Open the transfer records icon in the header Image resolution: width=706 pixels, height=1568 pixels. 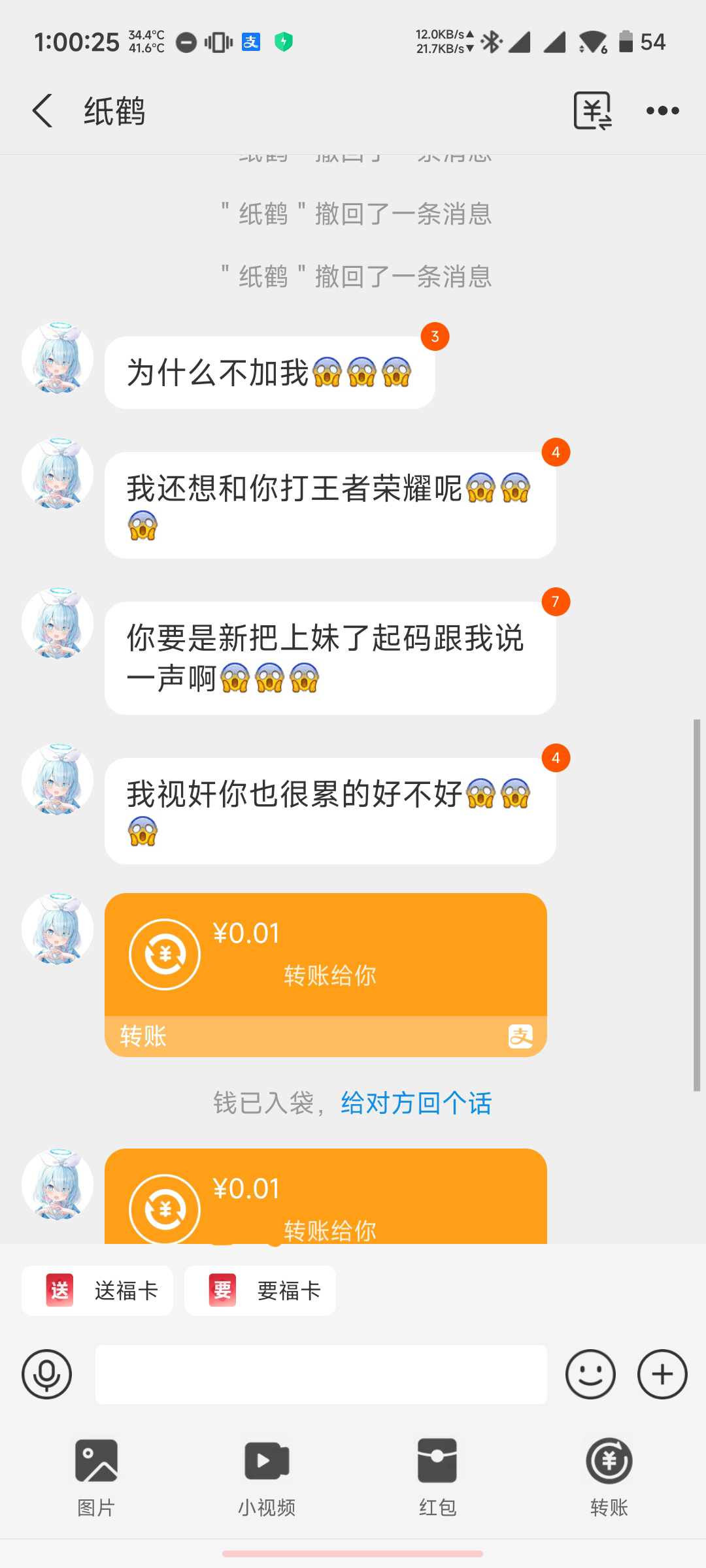click(592, 110)
